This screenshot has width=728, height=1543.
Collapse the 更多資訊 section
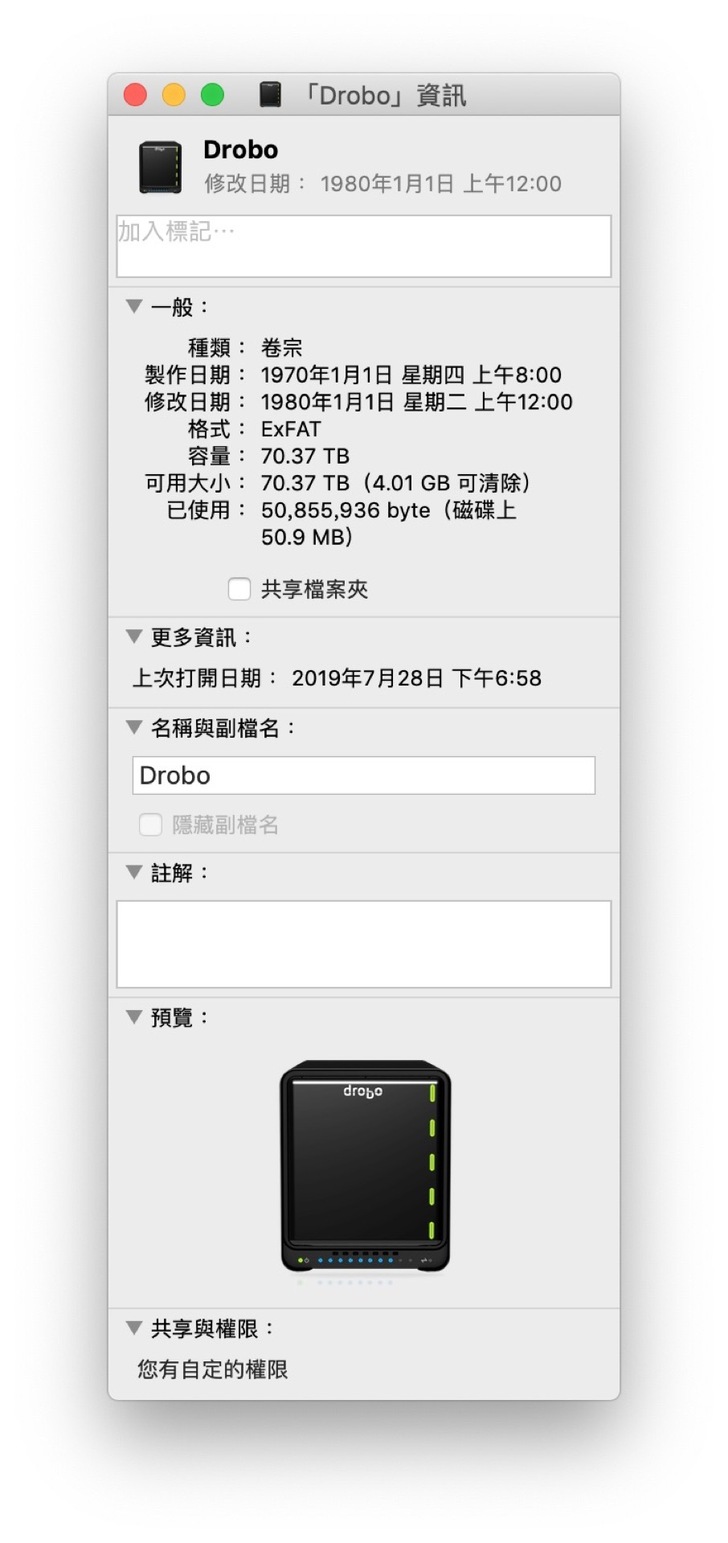(134, 636)
